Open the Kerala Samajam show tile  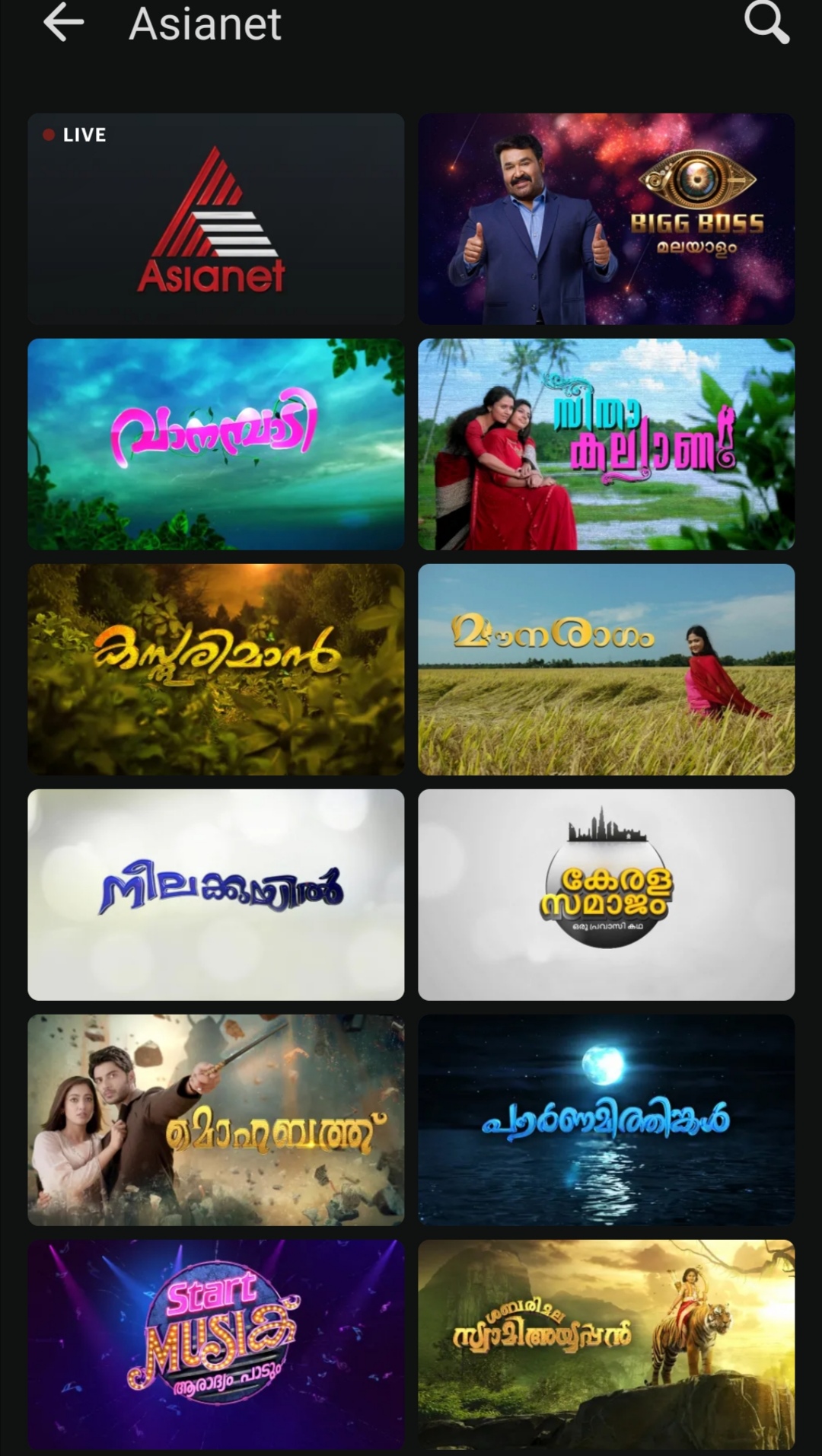(x=606, y=894)
